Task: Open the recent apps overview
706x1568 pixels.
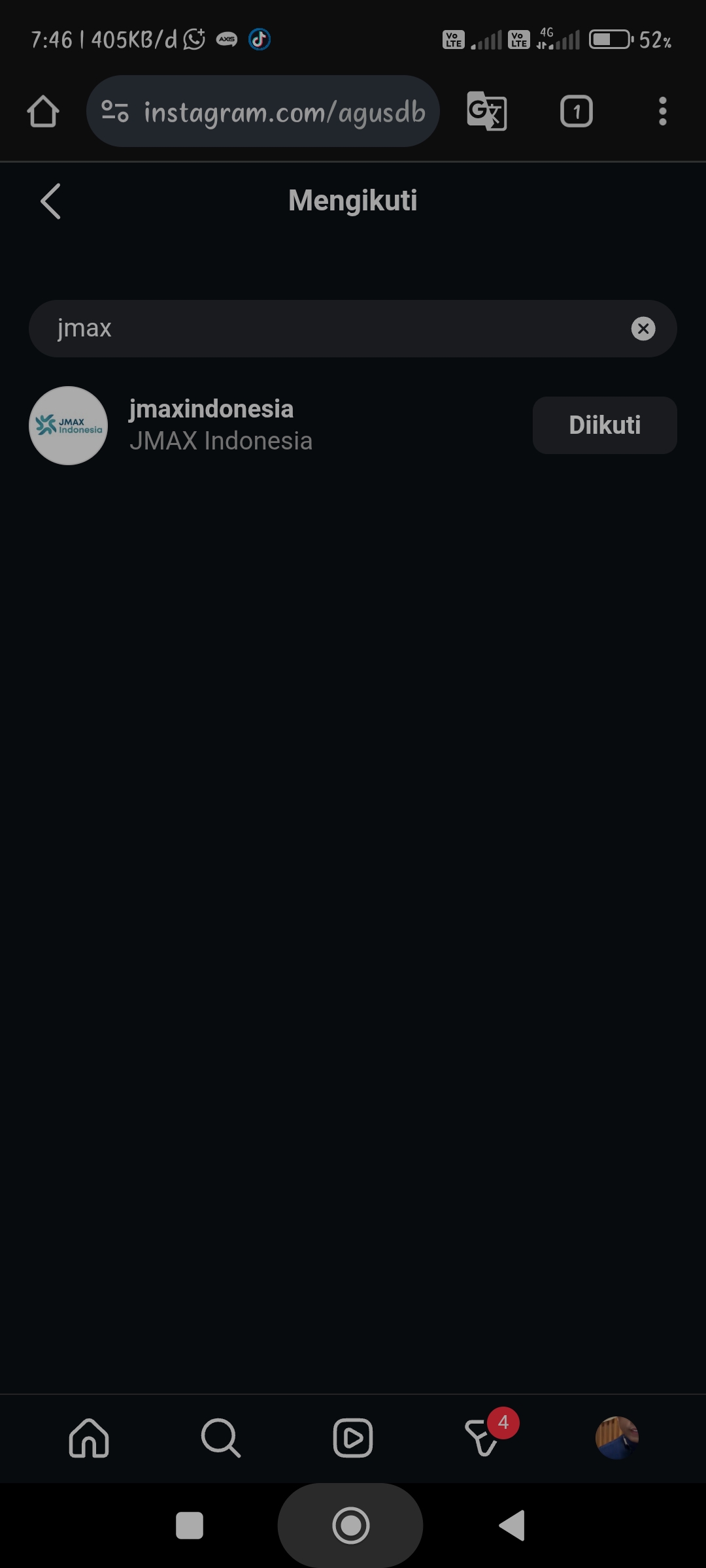Action: coord(190,1526)
